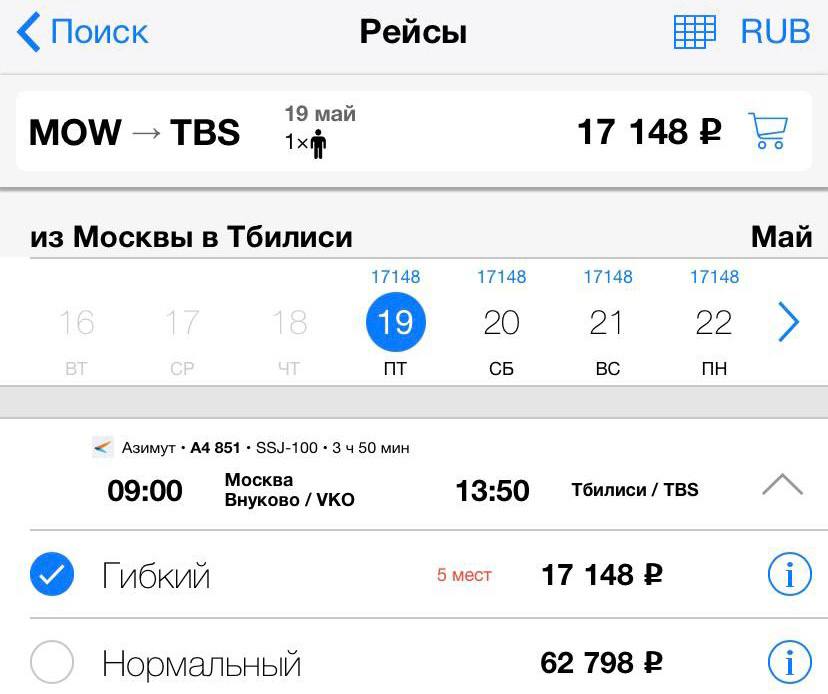Image resolution: width=828 pixels, height=694 pixels.
Task: Select date 19 ПТ
Action: (x=395, y=322)
